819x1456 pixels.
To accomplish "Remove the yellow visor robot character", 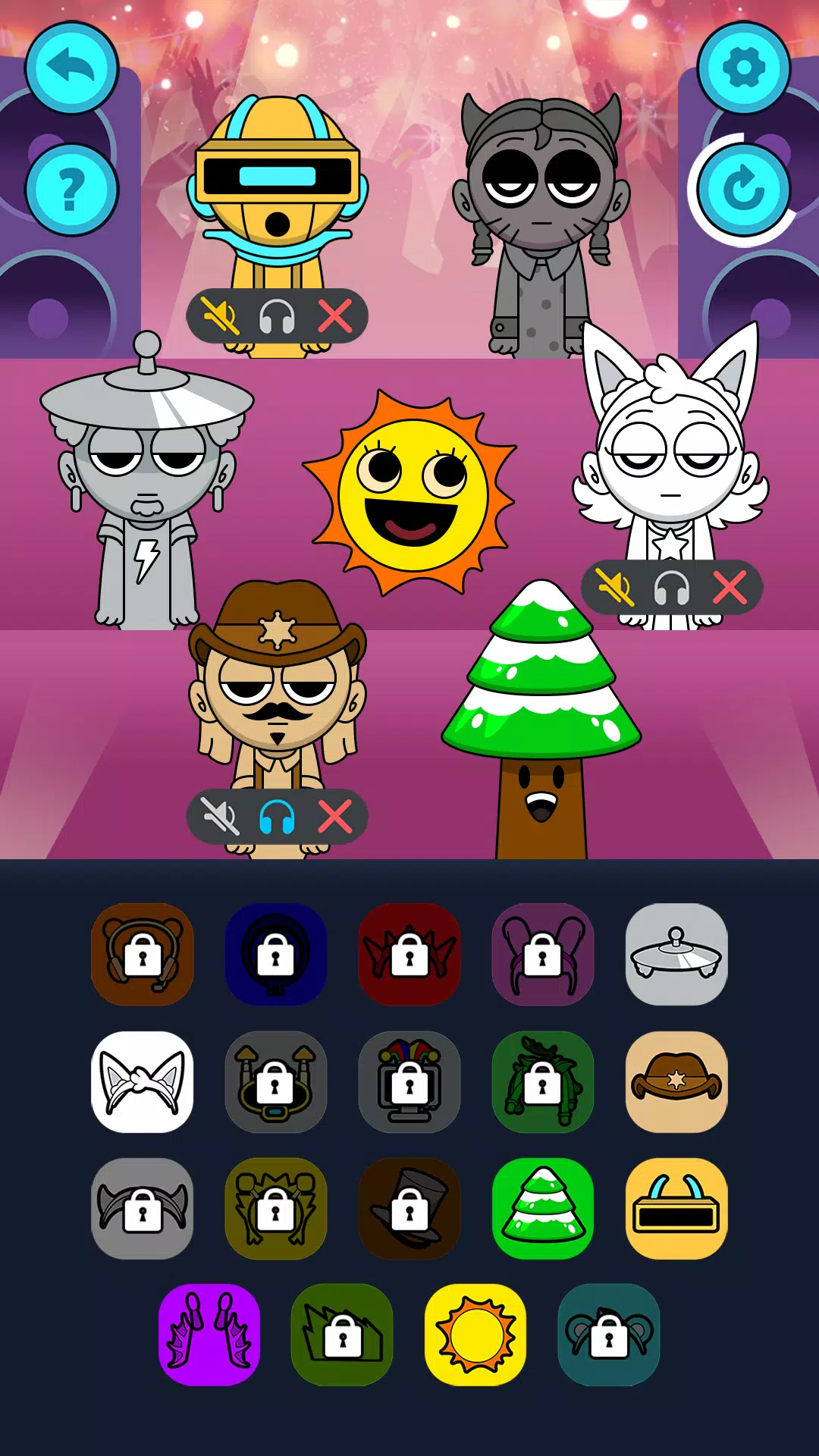I will point(334,316).
